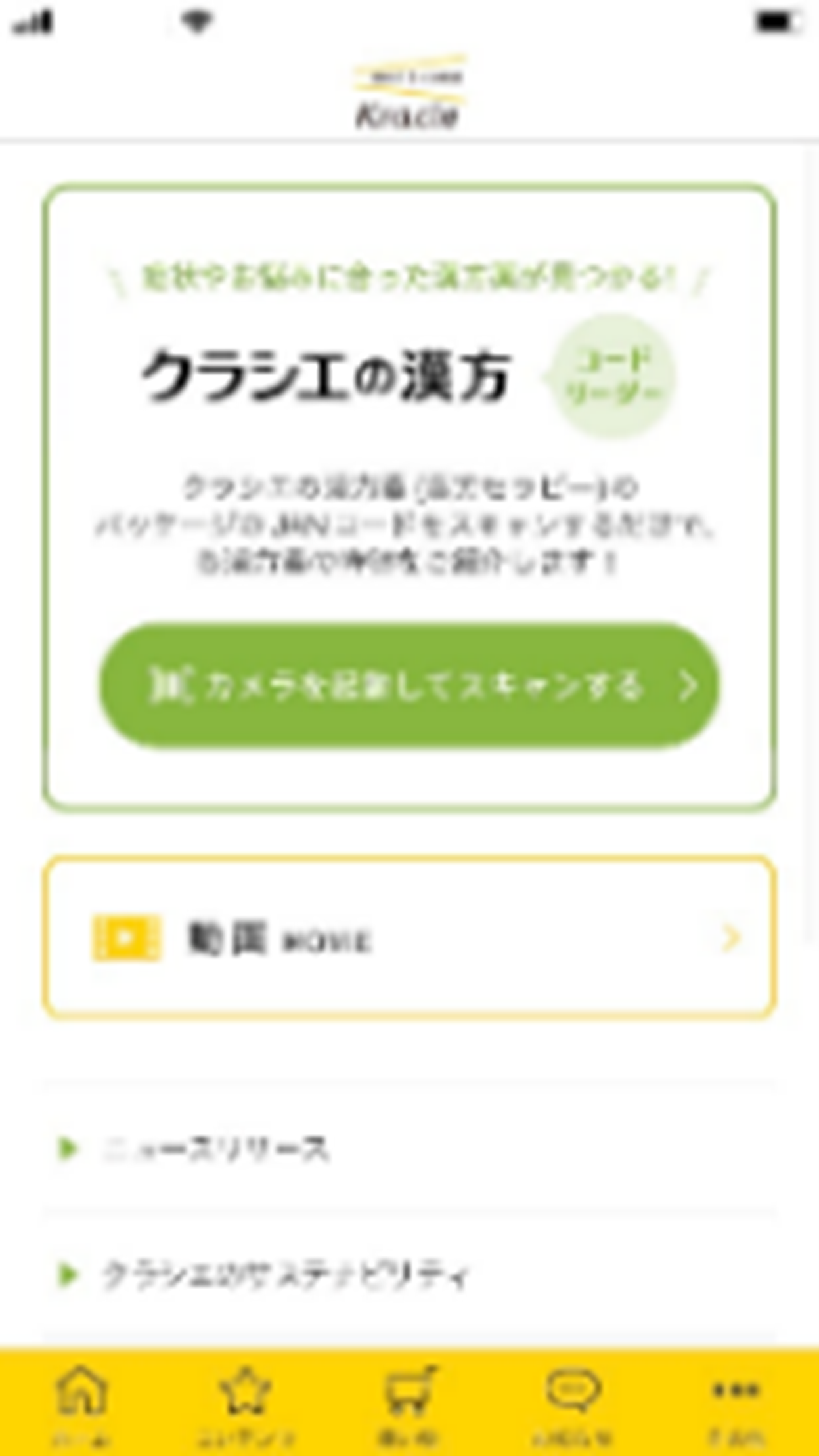Screen dimensions: 819x1456
Task: Start the camera to scan a JAN code
Action: 409,685
